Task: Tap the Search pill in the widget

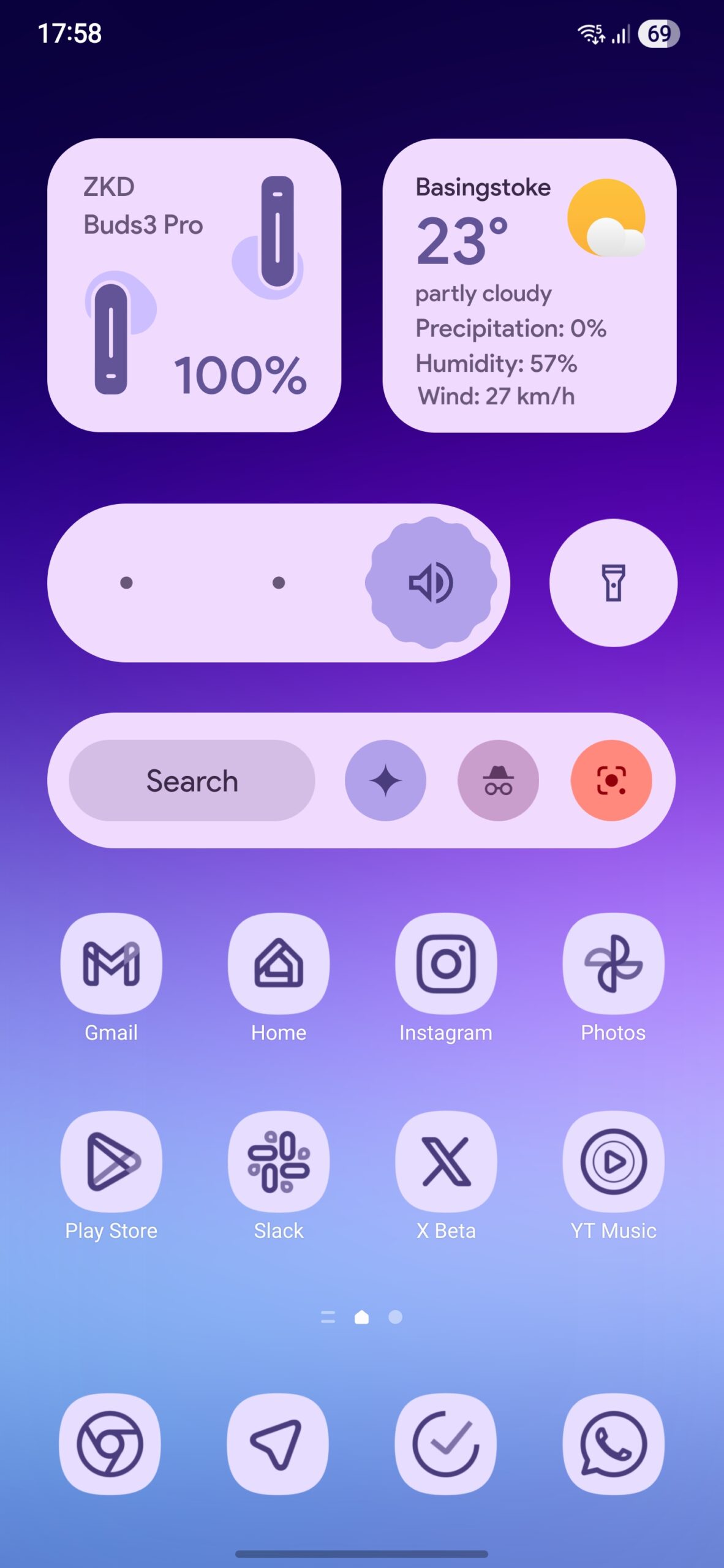Action: 192,780
